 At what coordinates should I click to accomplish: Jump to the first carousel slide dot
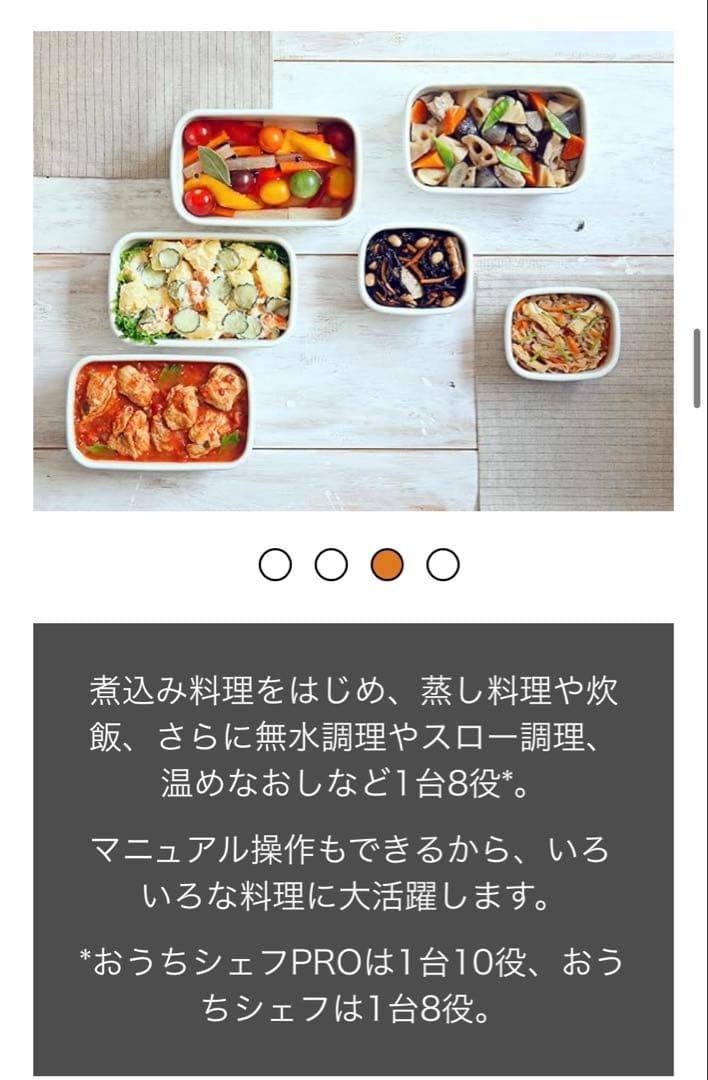(x=275, y=565)
